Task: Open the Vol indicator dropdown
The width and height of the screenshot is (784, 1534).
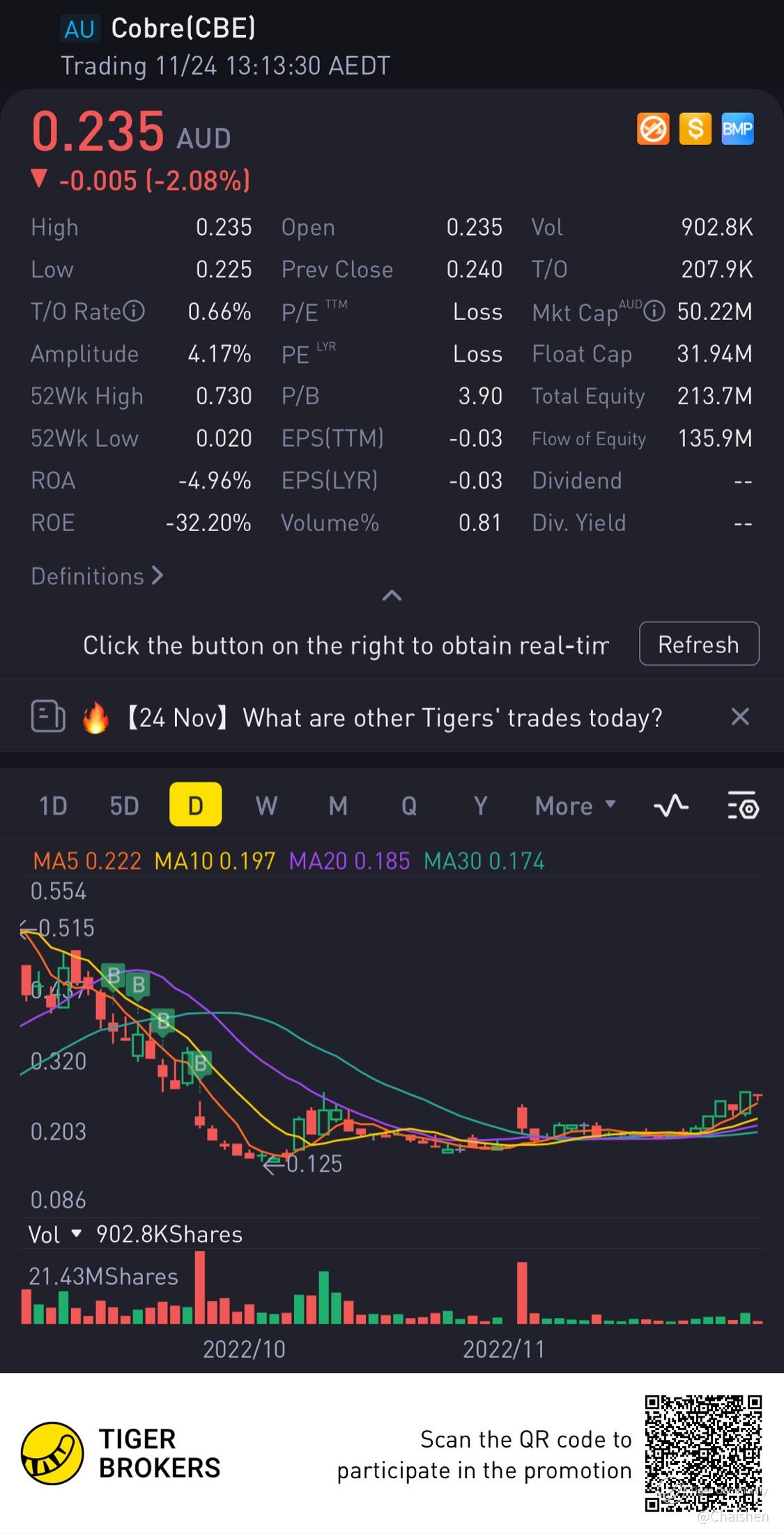Action: coord(54,1234)
